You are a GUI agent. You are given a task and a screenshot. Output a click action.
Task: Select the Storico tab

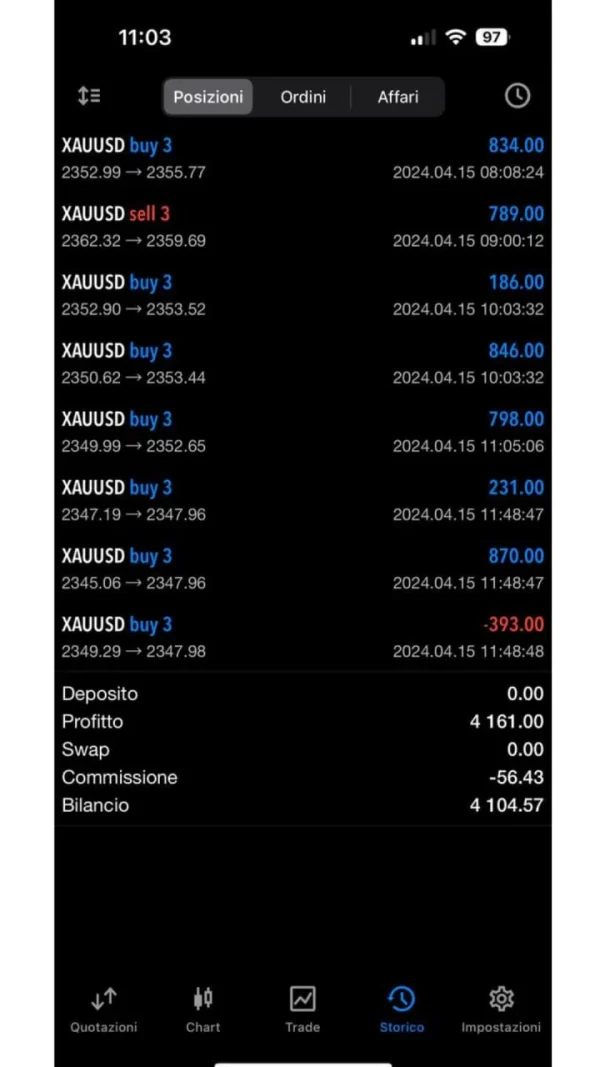401,1008
